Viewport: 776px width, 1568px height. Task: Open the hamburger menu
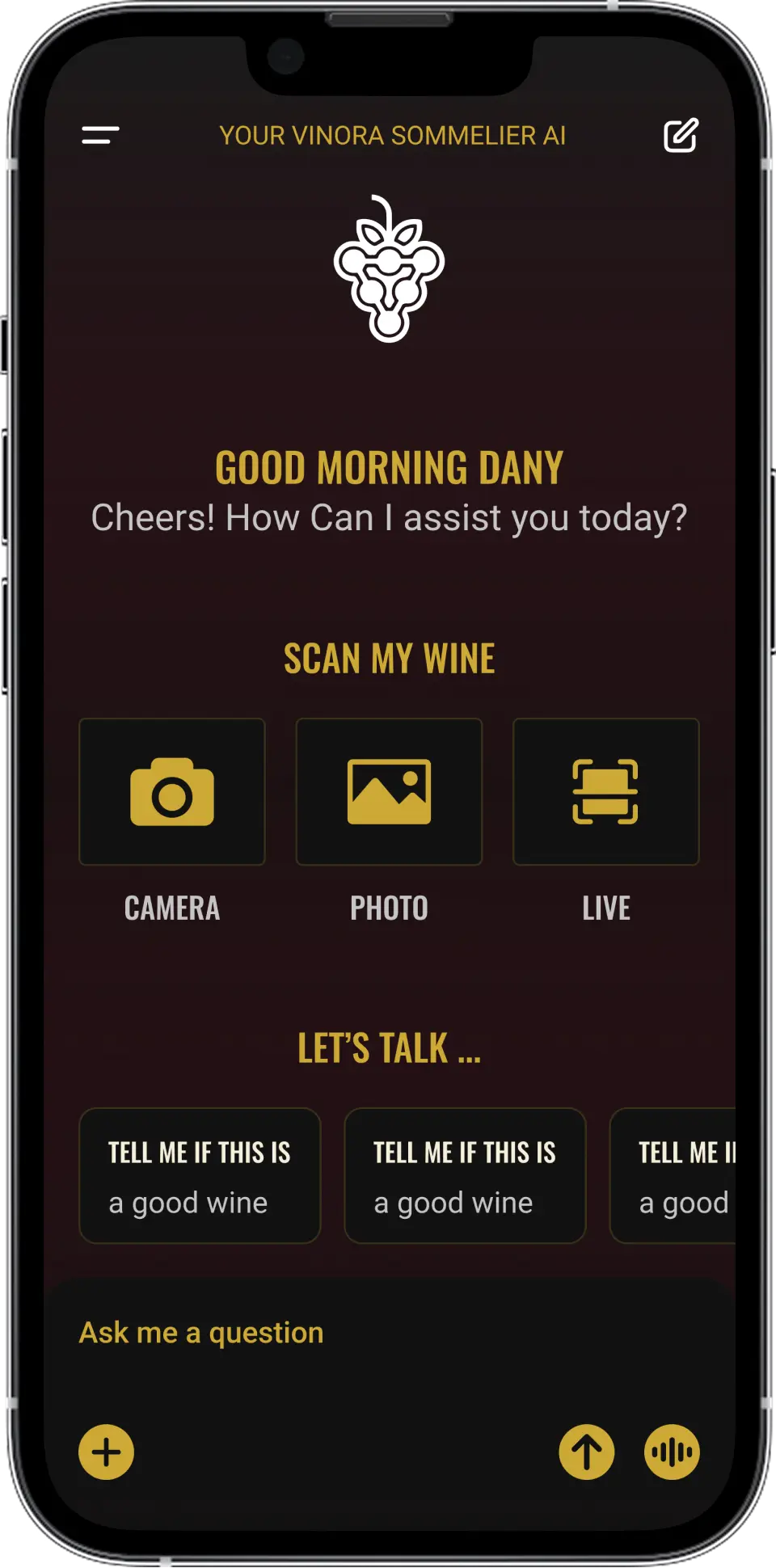[x=100, y=135]
